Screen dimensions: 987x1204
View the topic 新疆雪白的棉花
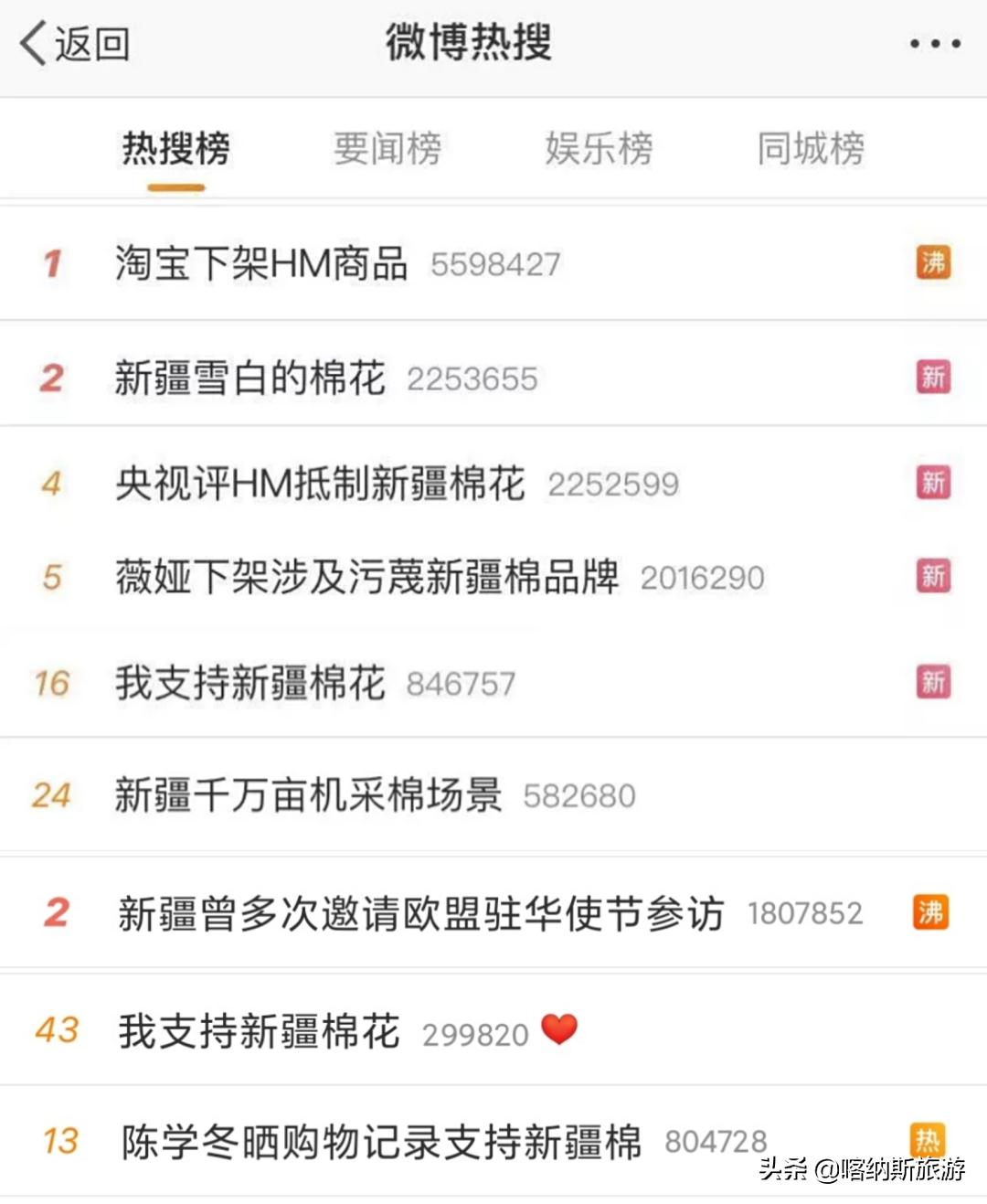pos(250,378)
